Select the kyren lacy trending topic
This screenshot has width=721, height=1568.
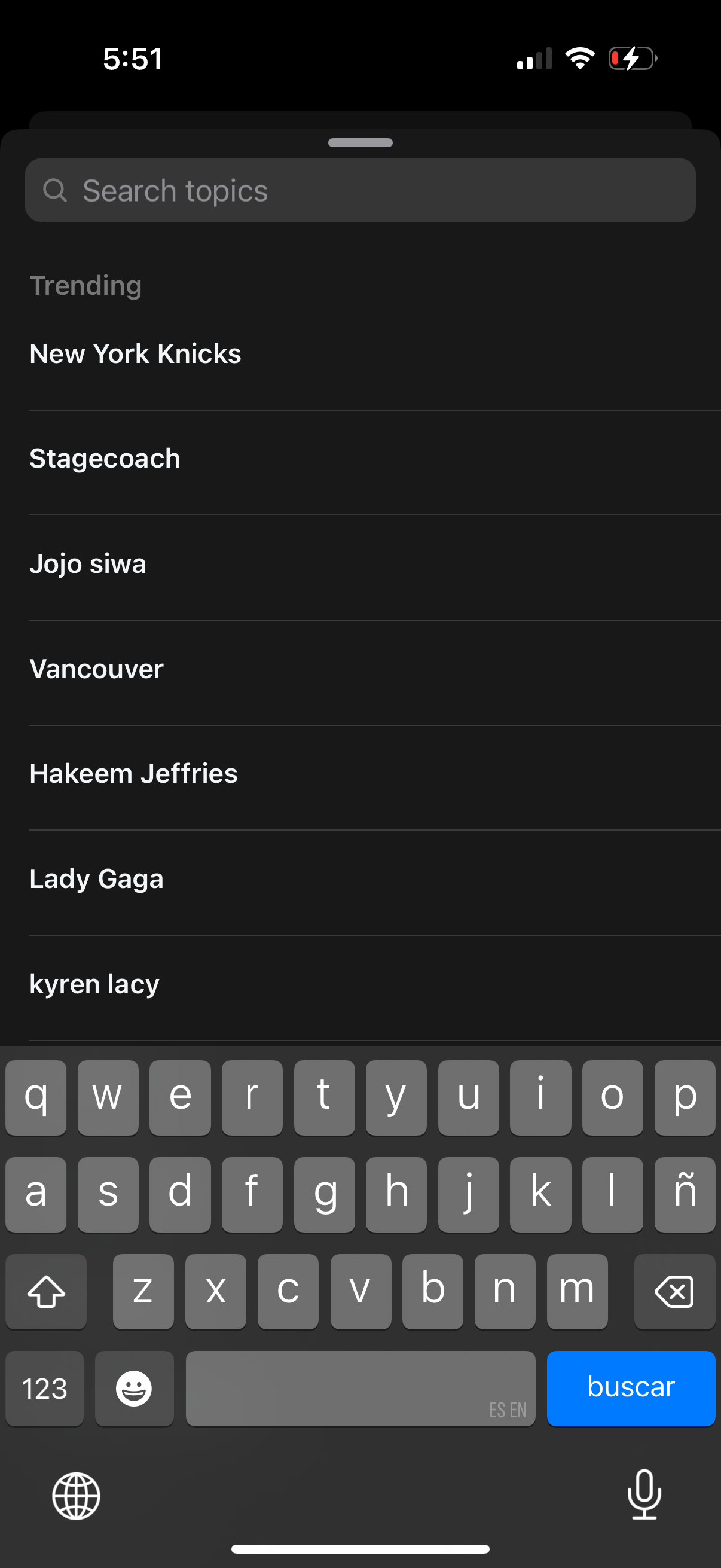click(94, 983)
